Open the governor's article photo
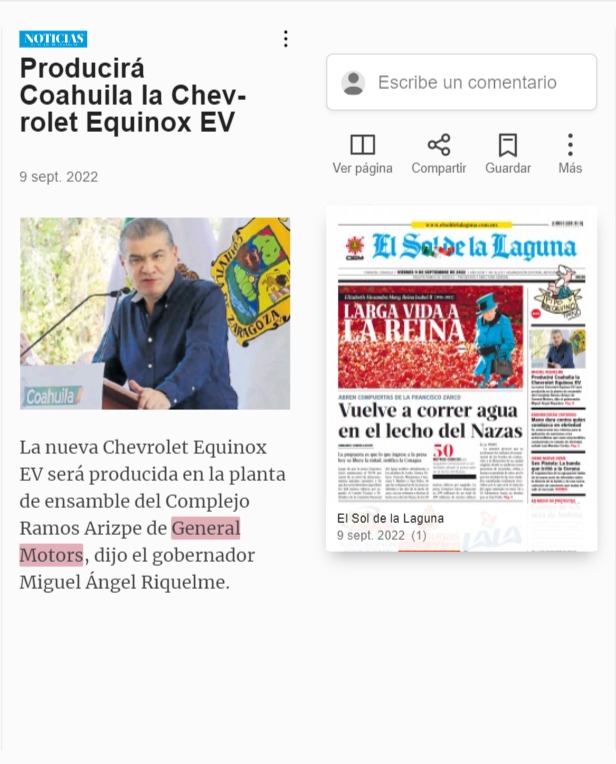 pos(155,313)
